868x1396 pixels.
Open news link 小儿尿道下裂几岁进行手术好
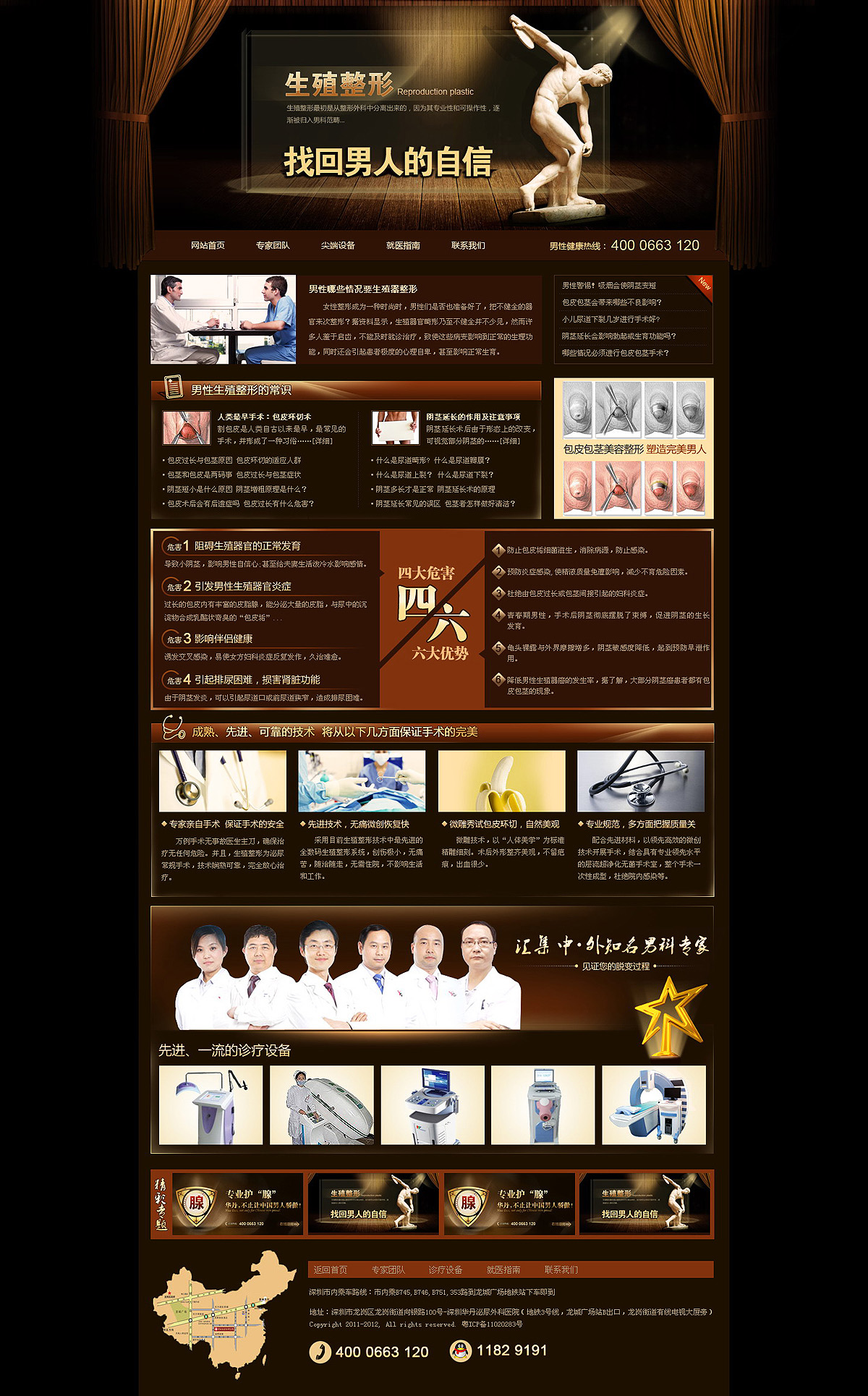pos(610,319)
